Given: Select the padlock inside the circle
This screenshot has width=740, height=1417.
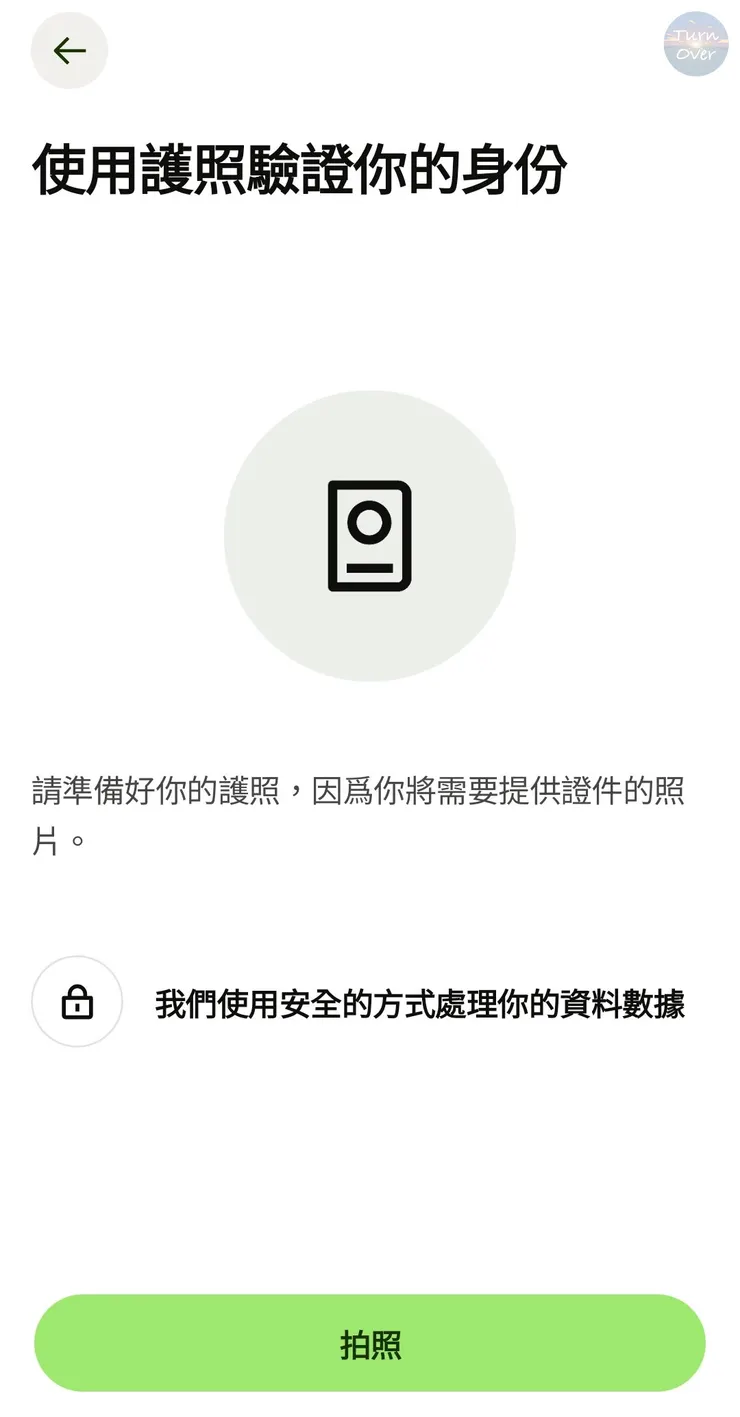Looking at the screenshot, I should 77,1001.
